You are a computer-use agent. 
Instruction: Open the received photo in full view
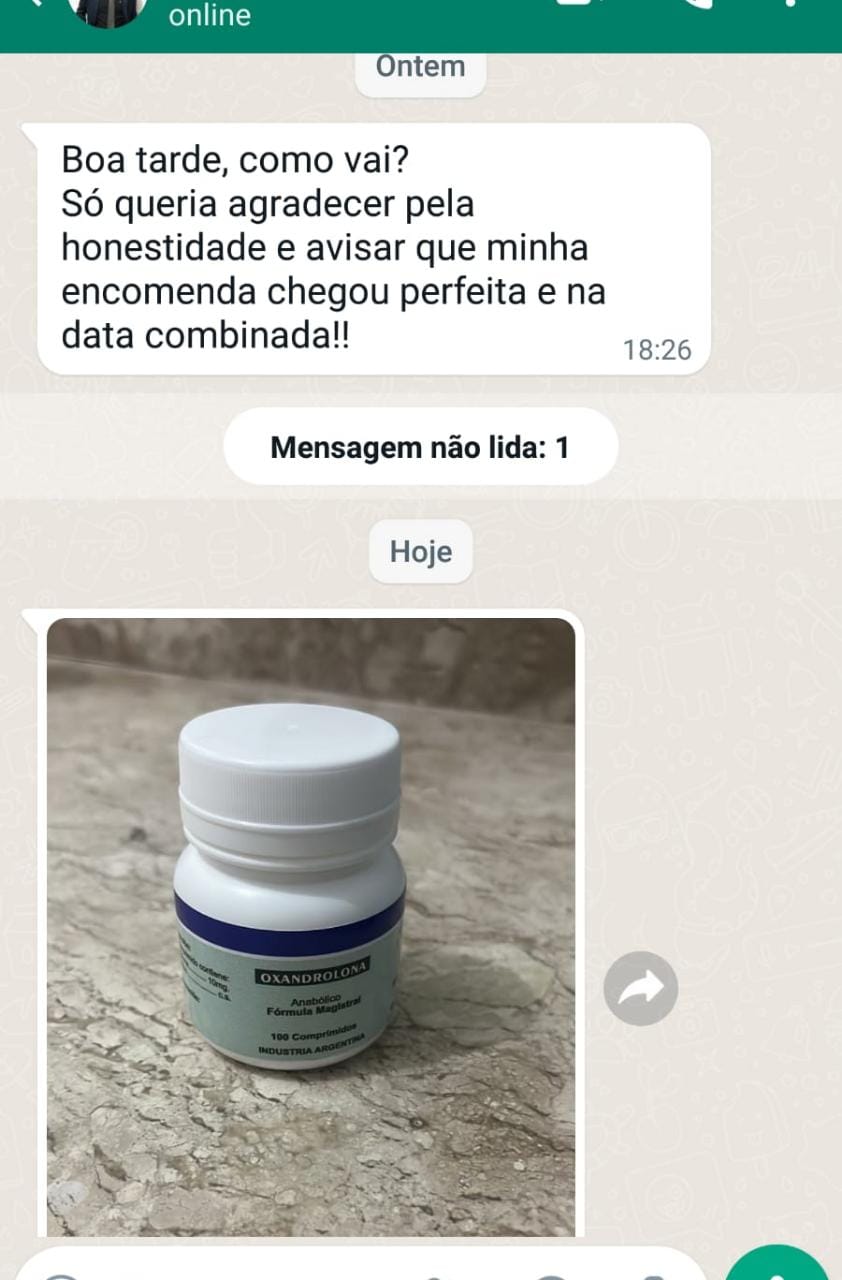click(x=311, y=926)
